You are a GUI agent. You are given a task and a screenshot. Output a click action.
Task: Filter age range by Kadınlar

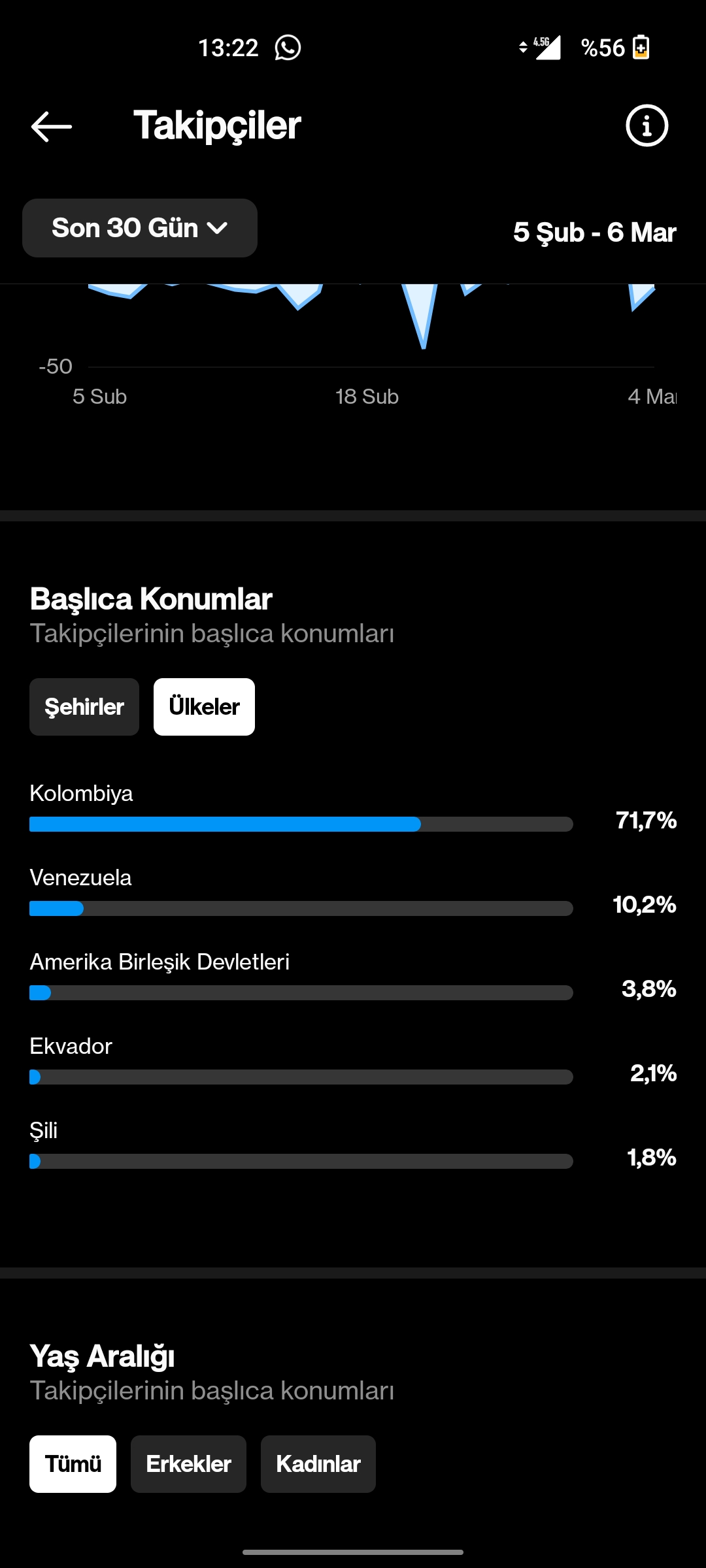tap(318, 1464)
